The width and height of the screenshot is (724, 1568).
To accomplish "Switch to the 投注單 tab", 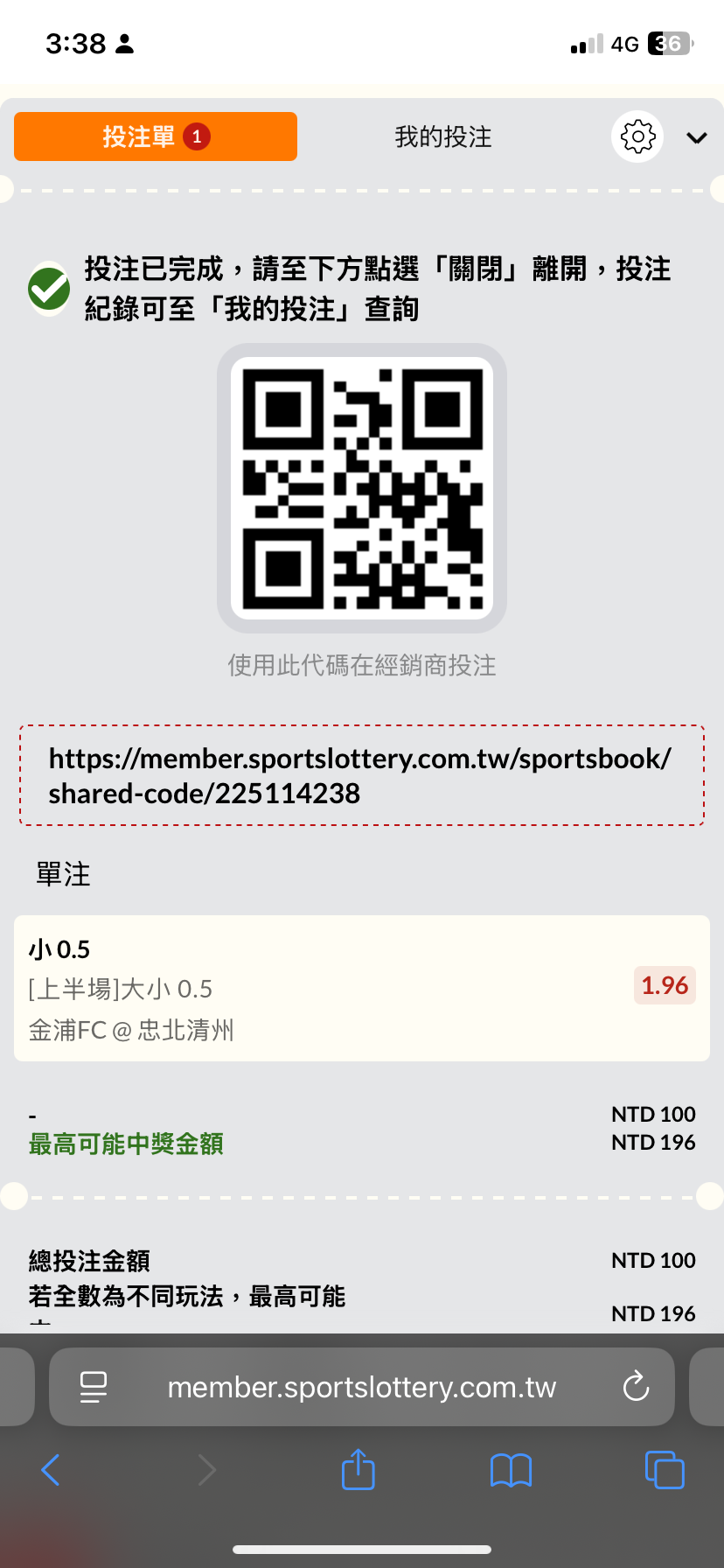I will pyautogui.click(x=156, y=136).
